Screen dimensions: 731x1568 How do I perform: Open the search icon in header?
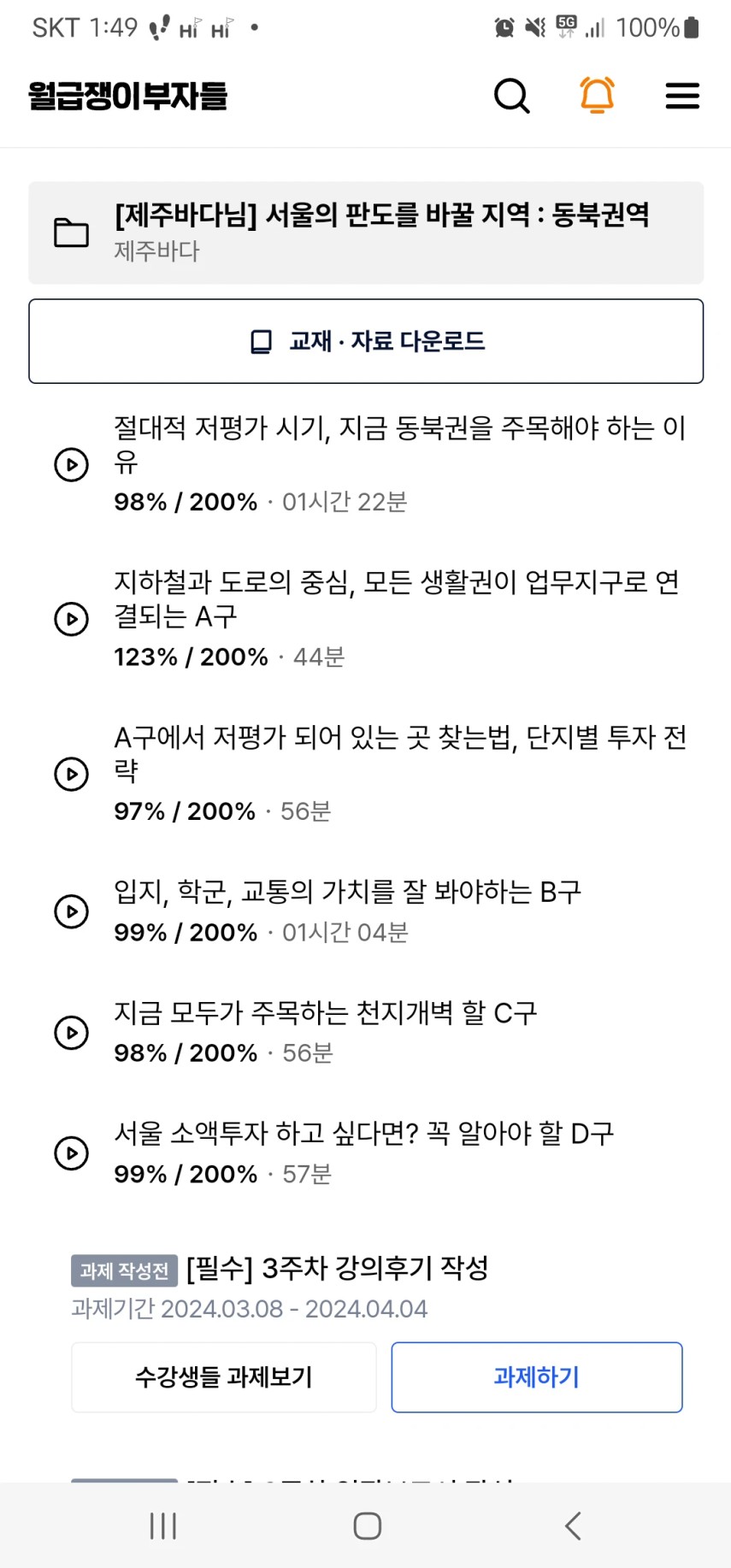[x=512, y=96]
